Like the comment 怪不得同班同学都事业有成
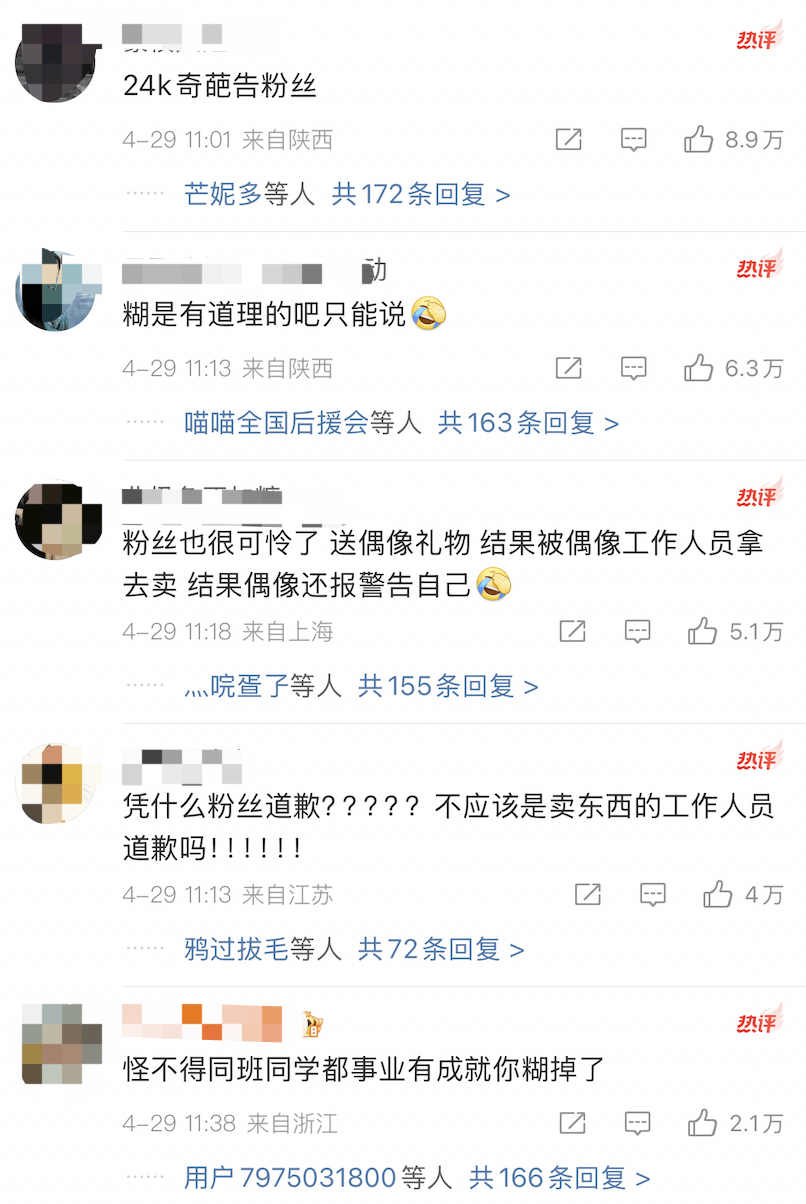 click(702, 1123)
